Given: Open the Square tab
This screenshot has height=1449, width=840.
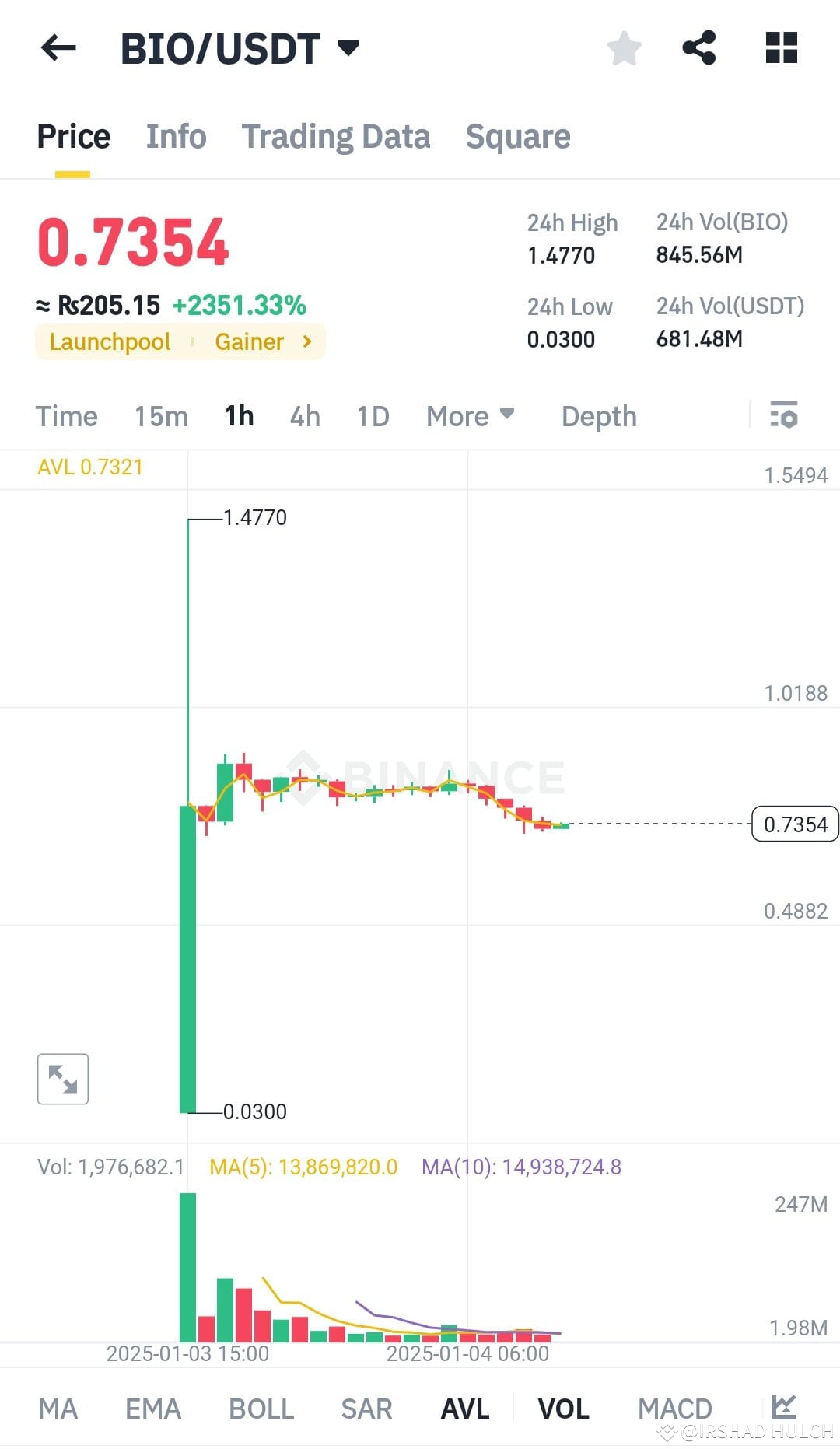Looking at the screenshot, I should tap(518, 136).
